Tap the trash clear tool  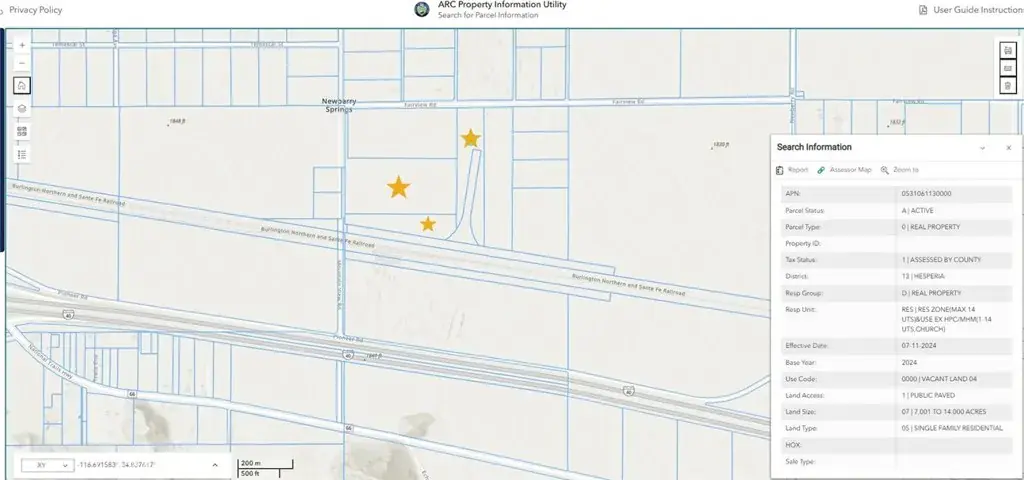1008,86
